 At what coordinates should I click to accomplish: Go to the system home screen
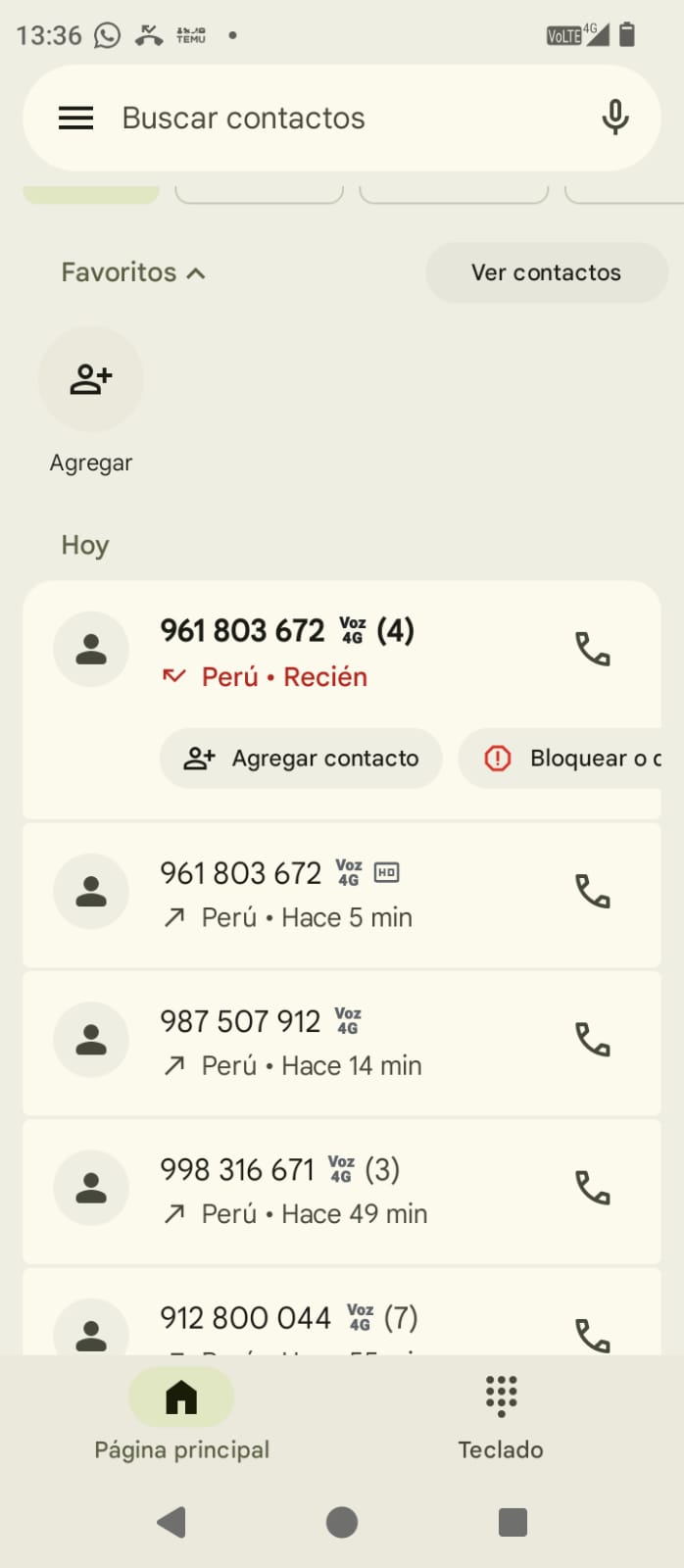pyautogui.click(x=342, y=1522)
